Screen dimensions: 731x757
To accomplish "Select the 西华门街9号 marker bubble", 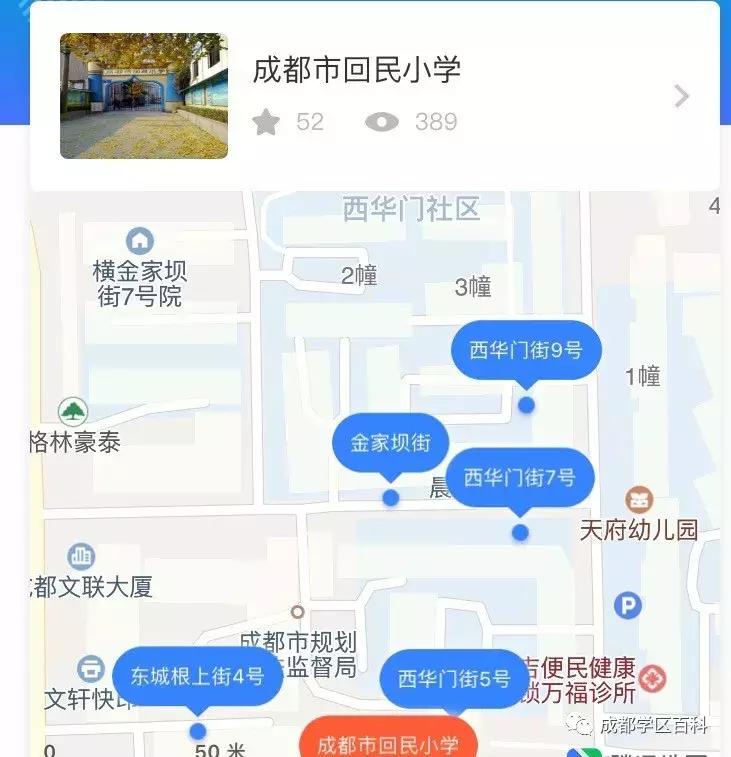I will click(526, 349).
